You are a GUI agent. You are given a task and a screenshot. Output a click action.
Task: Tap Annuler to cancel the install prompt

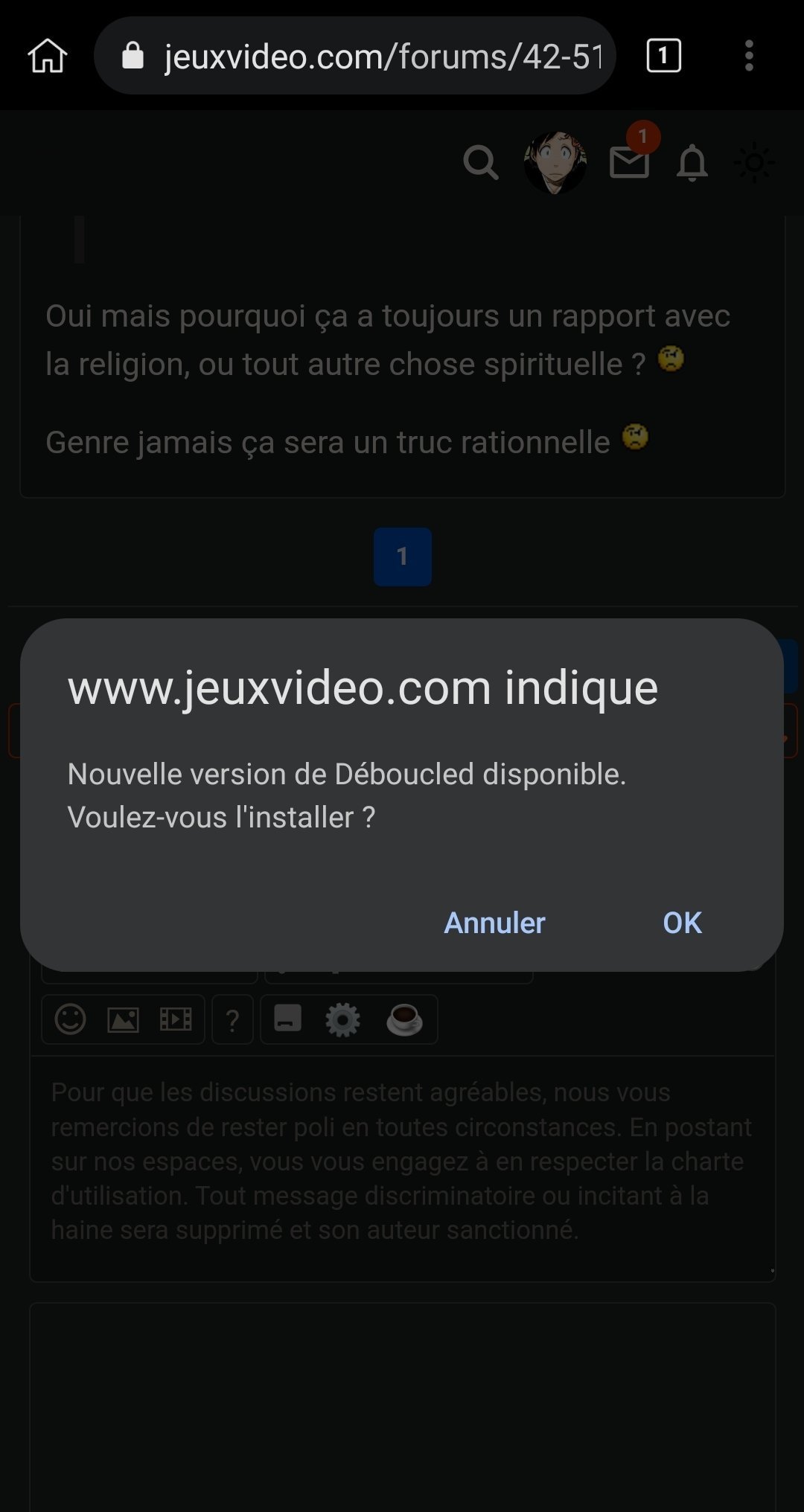(494, 923)
